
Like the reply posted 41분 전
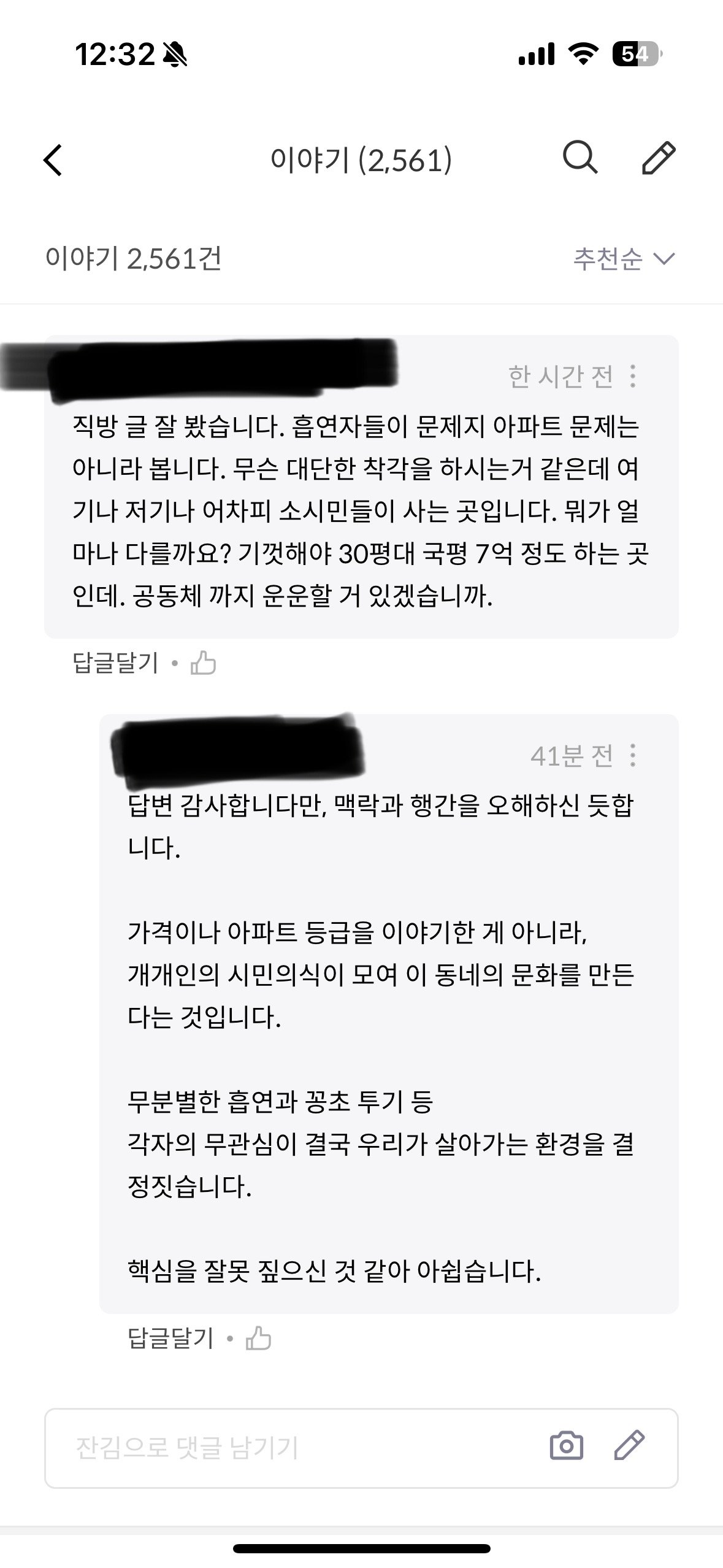tap(258, 1338)
